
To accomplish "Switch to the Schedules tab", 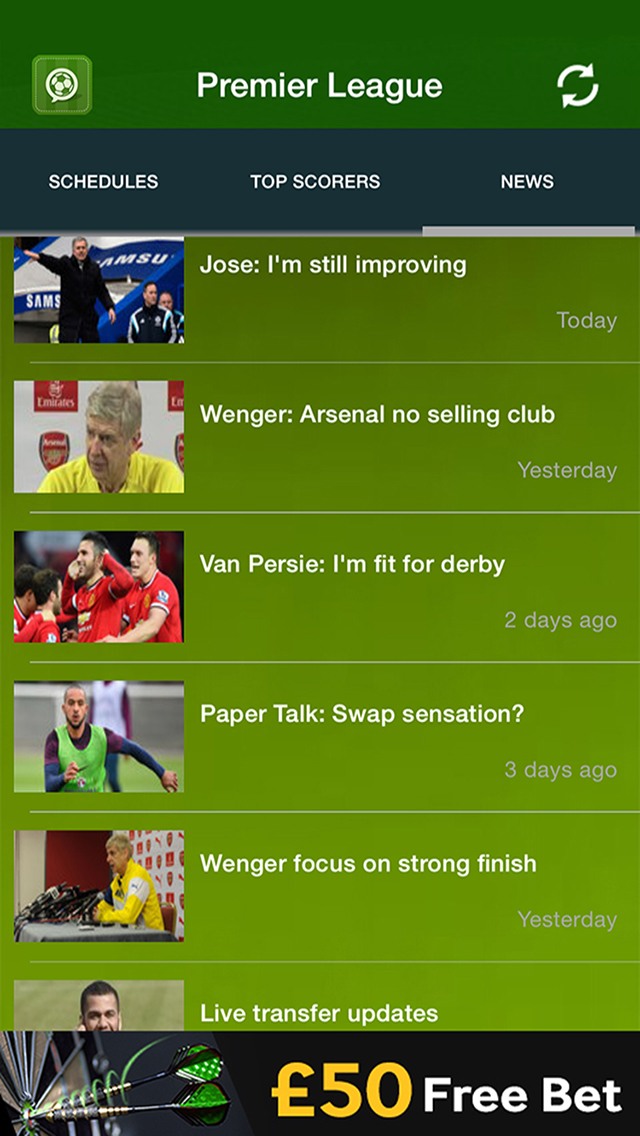I will pyautogui.click(x=104, y=182).
